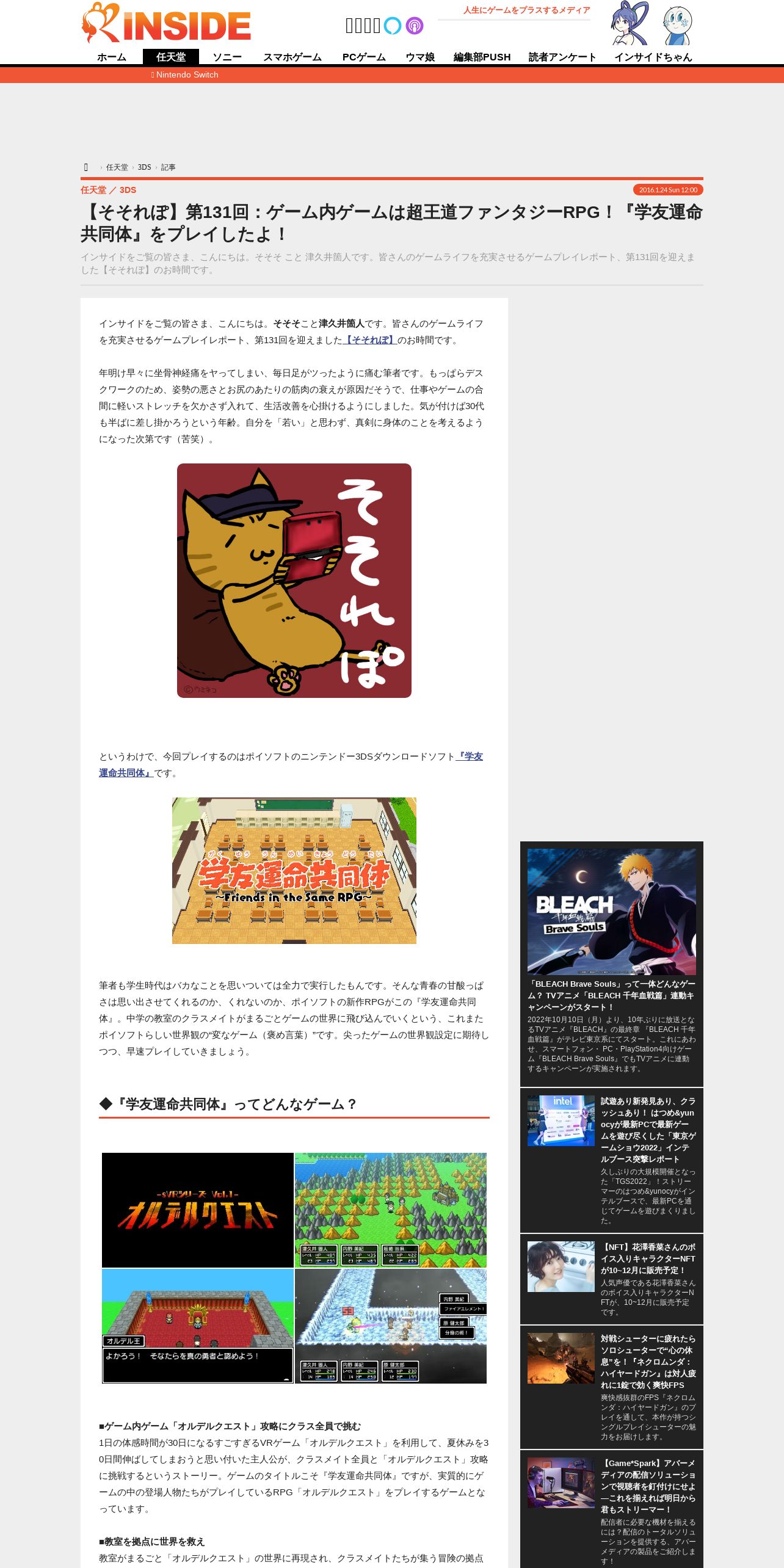
Task: Open the Game*Spark アバーメディア article
Action: click(612, 1509)
